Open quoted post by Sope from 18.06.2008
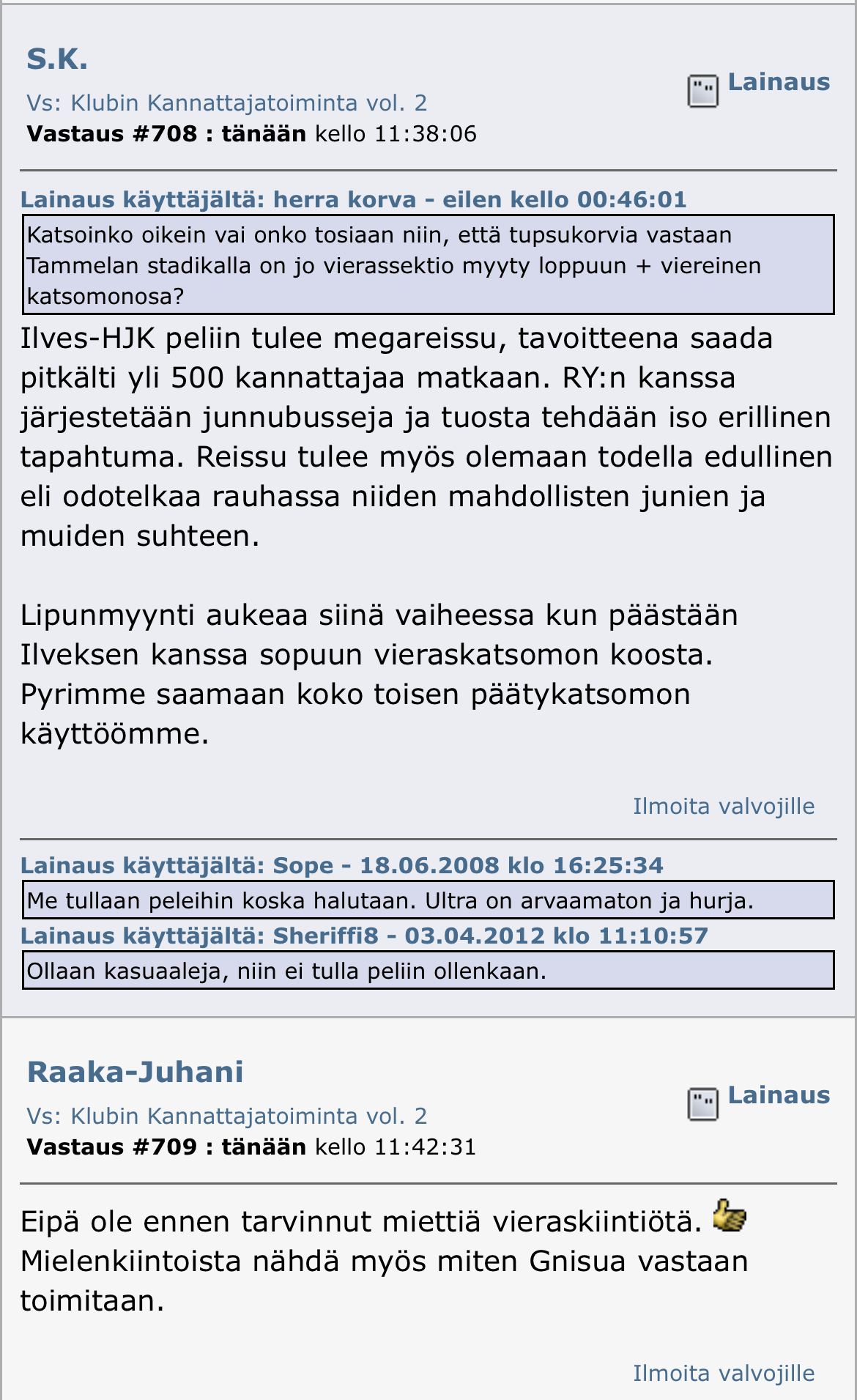Screen dimensions: 857x1400 [x=341, y=865]
